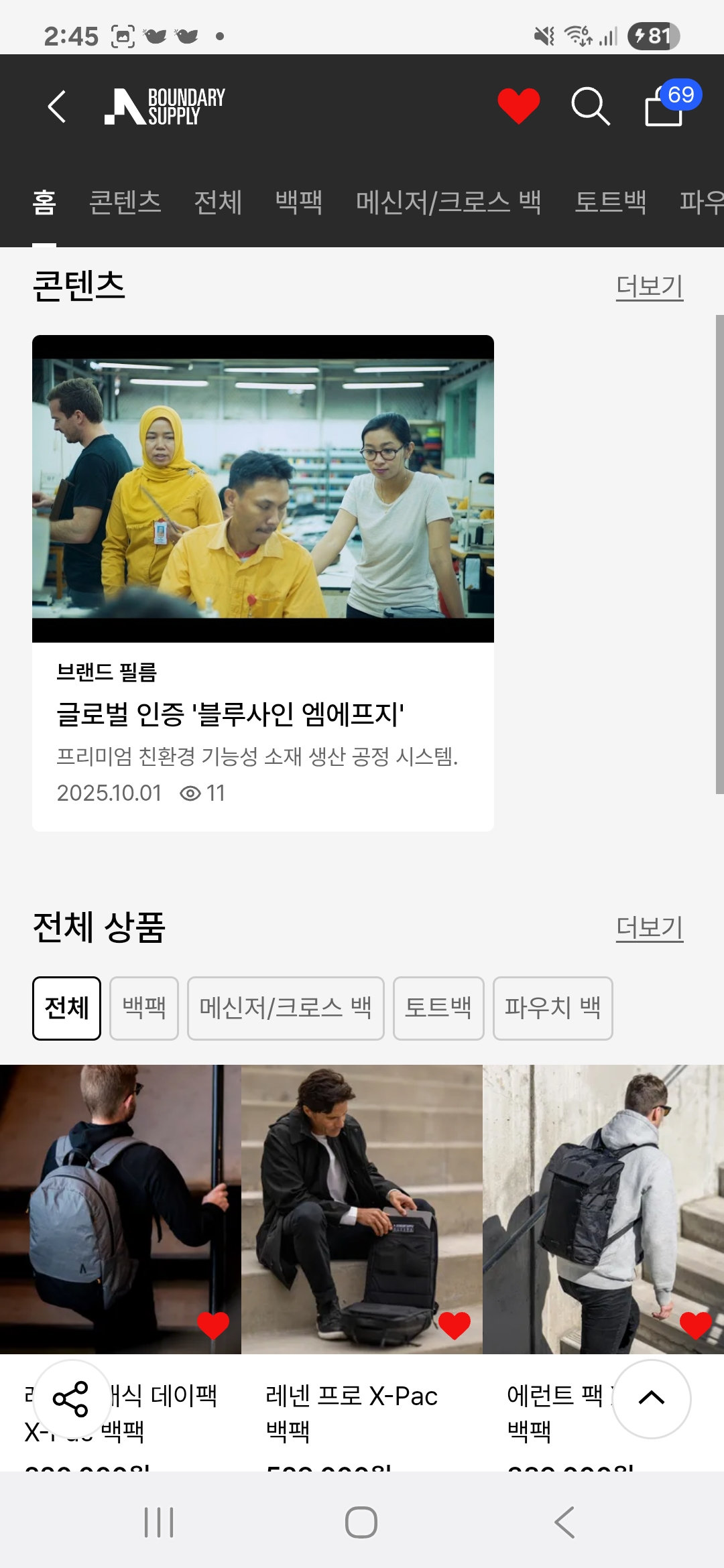
Task: Open the search magnifier icon
Action: [590, 107]
